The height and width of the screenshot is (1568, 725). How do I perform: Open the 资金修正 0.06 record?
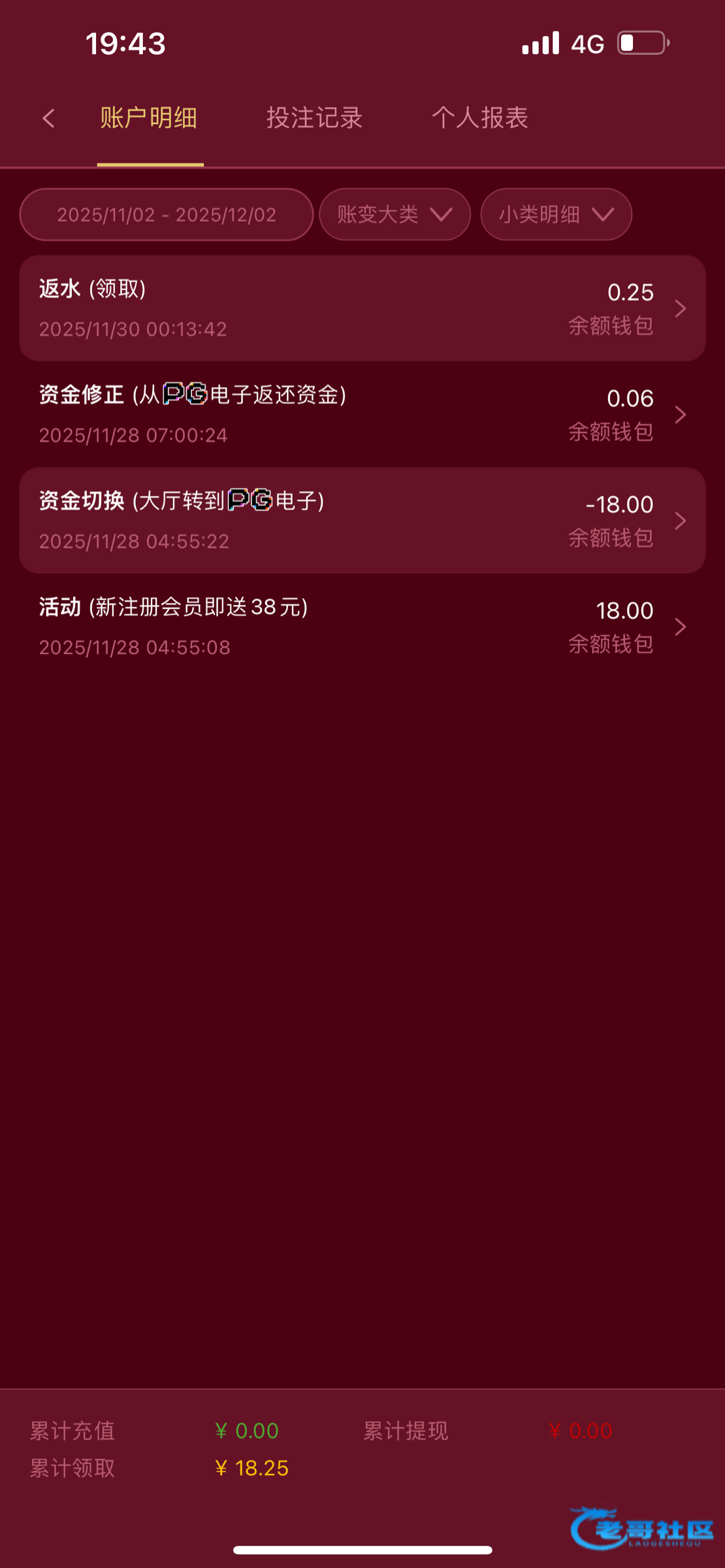362,414
